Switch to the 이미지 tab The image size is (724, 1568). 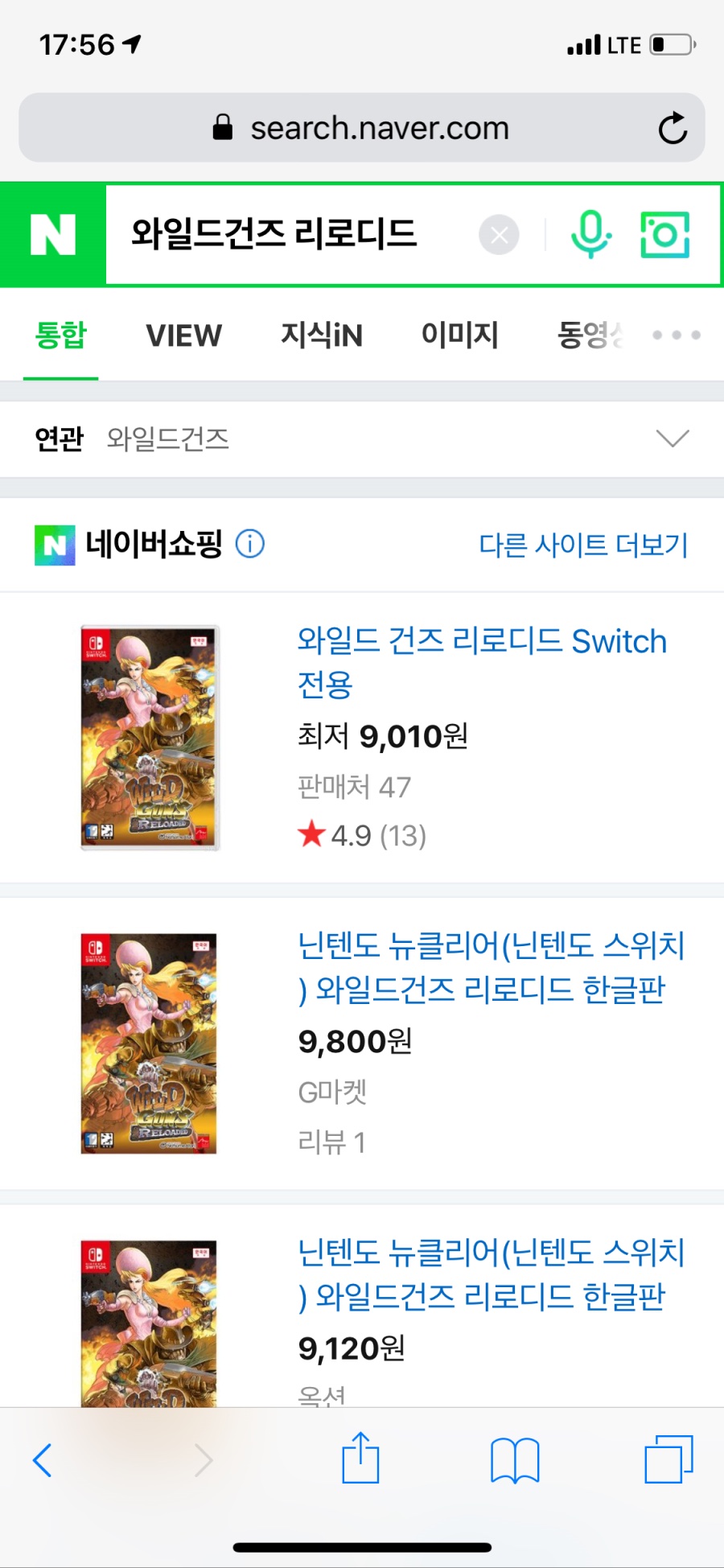pyautogui.click(x=459, y=335)
